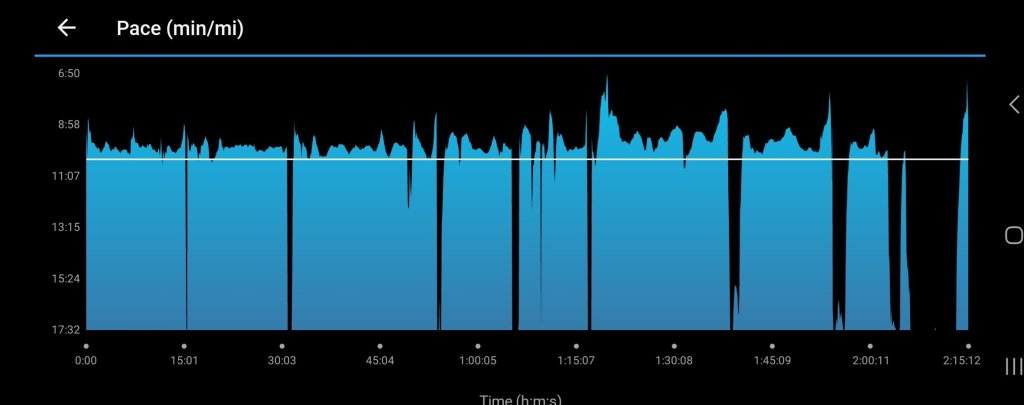Tap the system home button
This screenshot has height=405, width=1024.
1012,235
